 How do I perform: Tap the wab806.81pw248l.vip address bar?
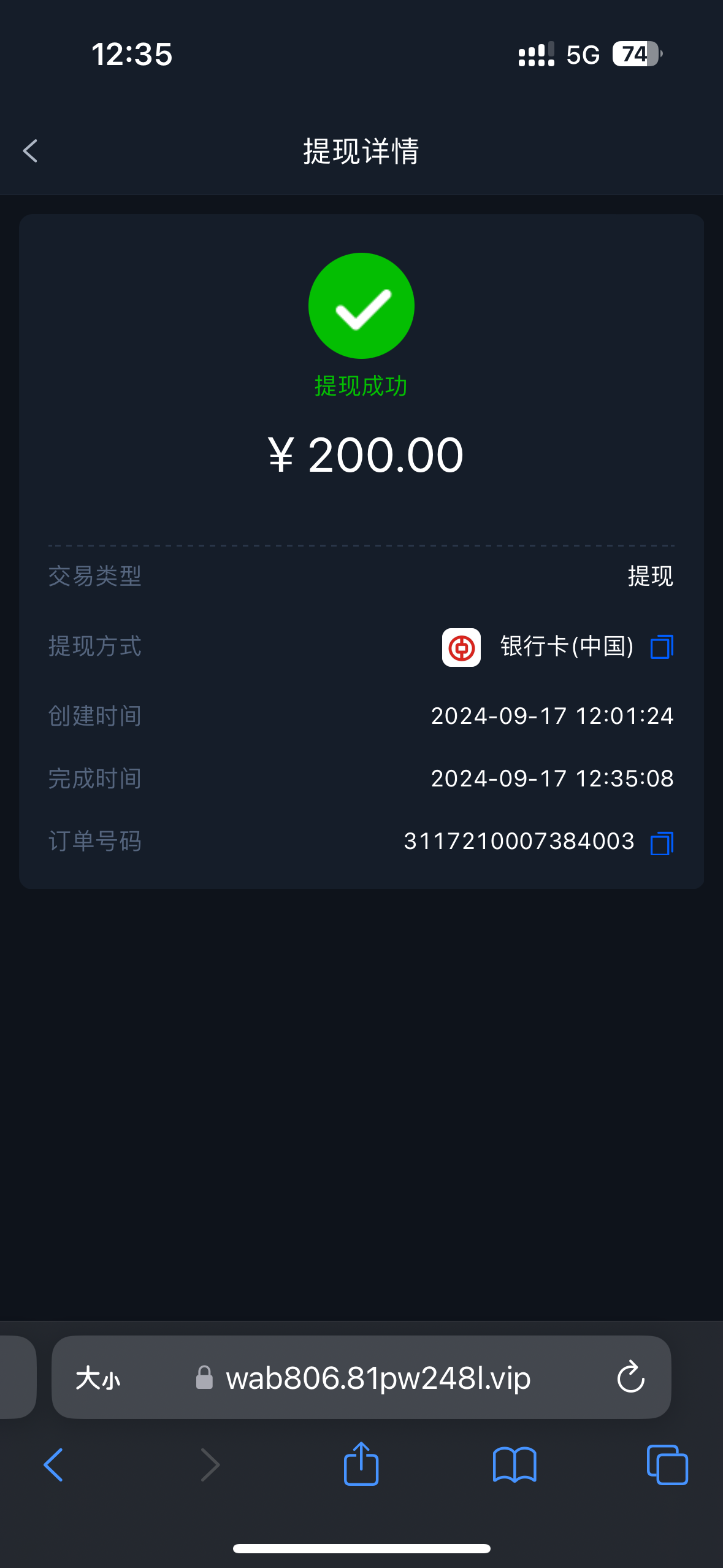tap(377, 1378)
